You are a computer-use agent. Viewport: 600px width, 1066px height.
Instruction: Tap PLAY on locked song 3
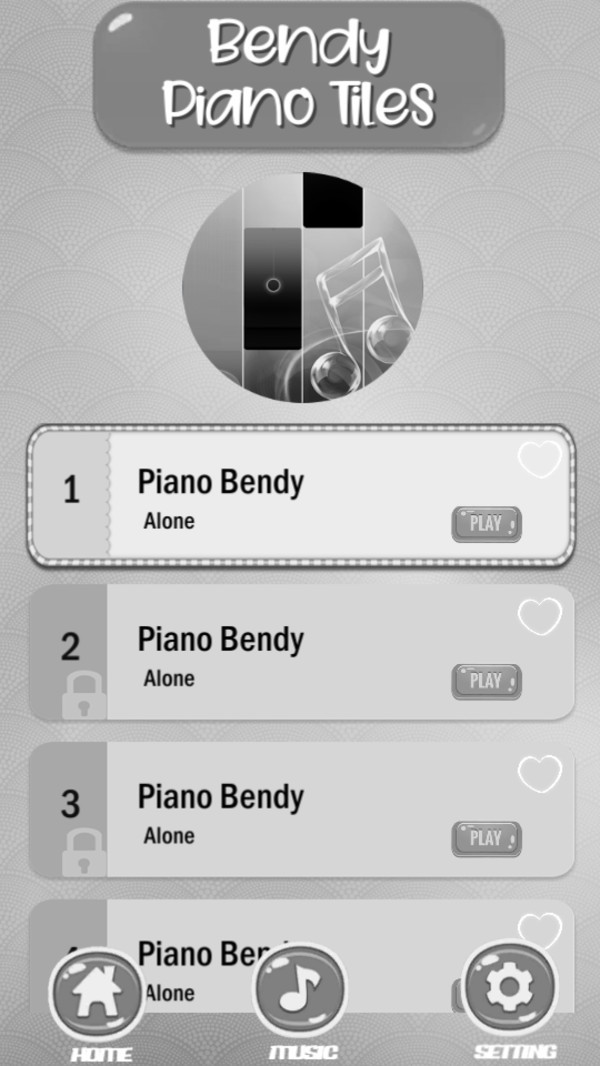pyautogui.click(x=486, y=838)
